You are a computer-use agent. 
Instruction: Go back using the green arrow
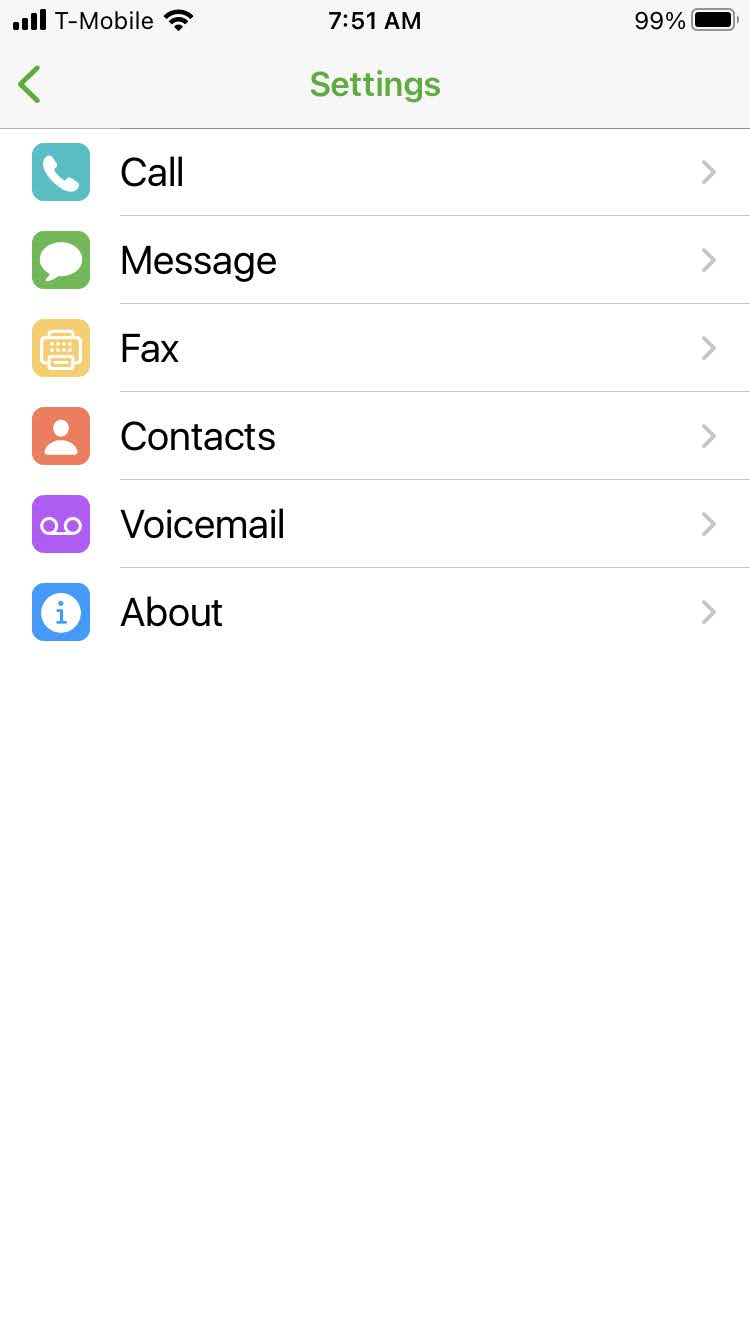[30, 85]
